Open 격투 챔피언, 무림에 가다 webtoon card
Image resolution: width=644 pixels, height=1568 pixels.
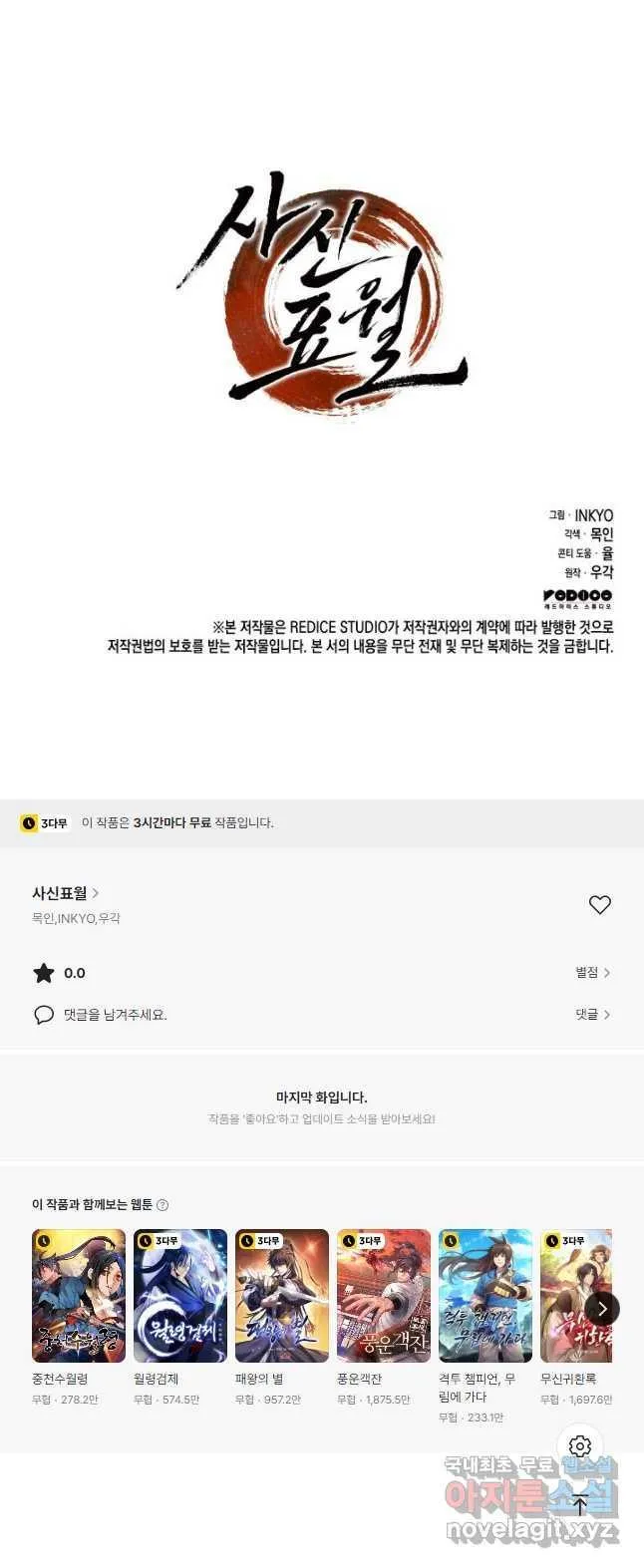[x=485, y=1296]
